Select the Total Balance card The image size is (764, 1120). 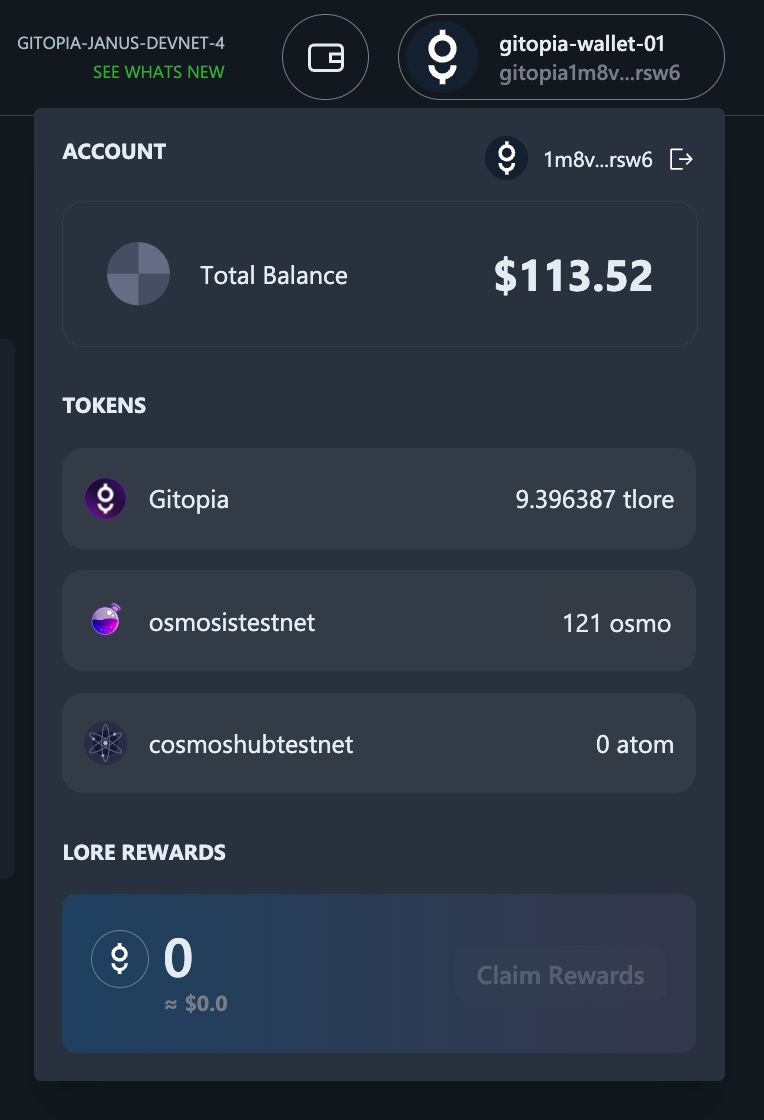pos(380,273)
